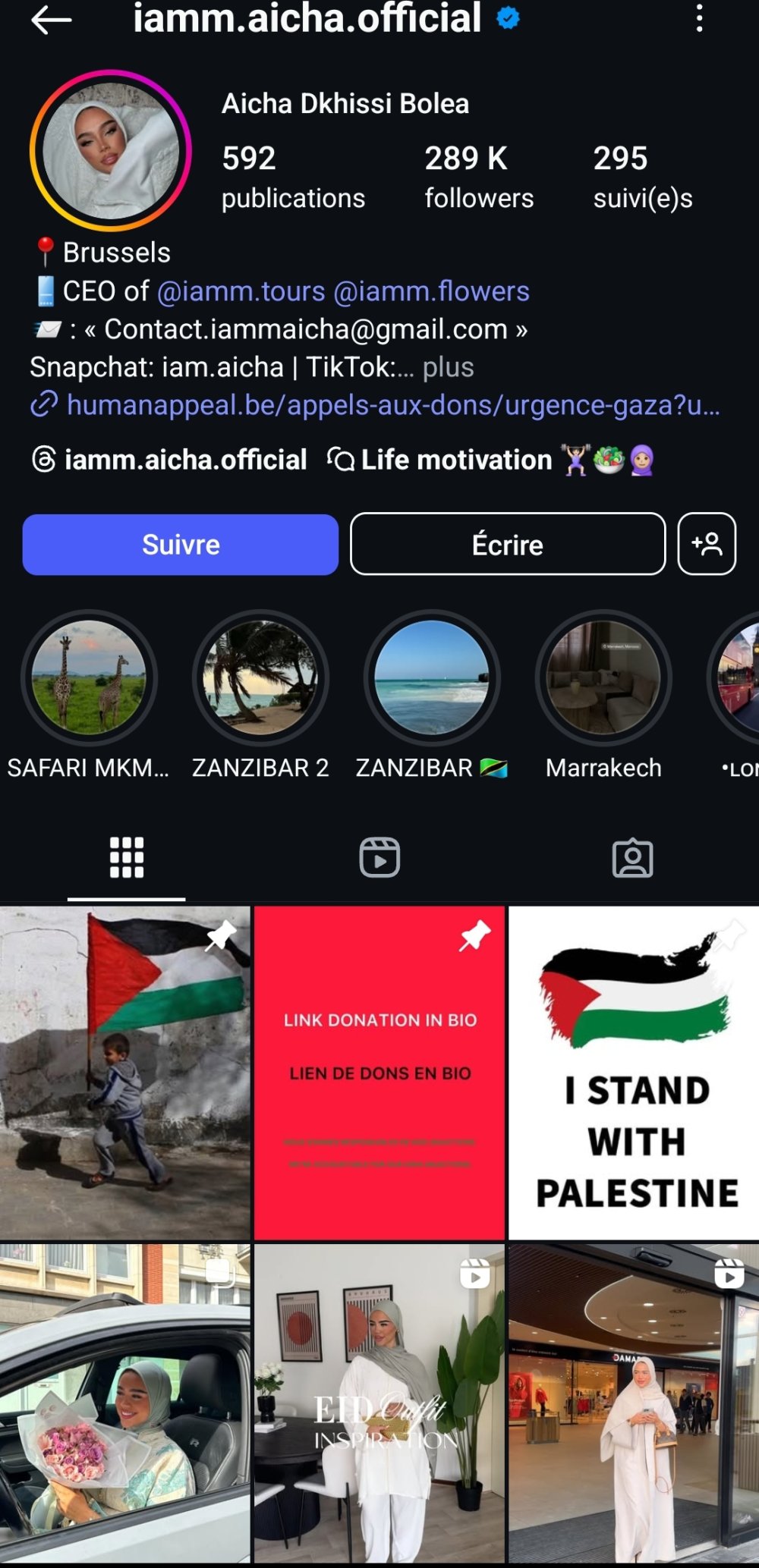Viewport: 759px width, 1568px height.
Task: Open the ZANZIBAR 2 highlight
Action: (x=260, y=677)
